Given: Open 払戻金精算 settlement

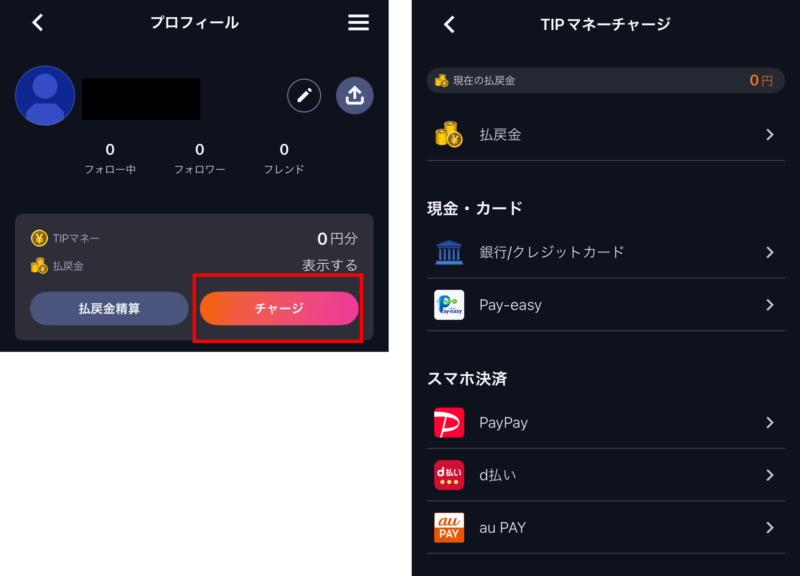Looking at the screenshot, I should 109,308.
